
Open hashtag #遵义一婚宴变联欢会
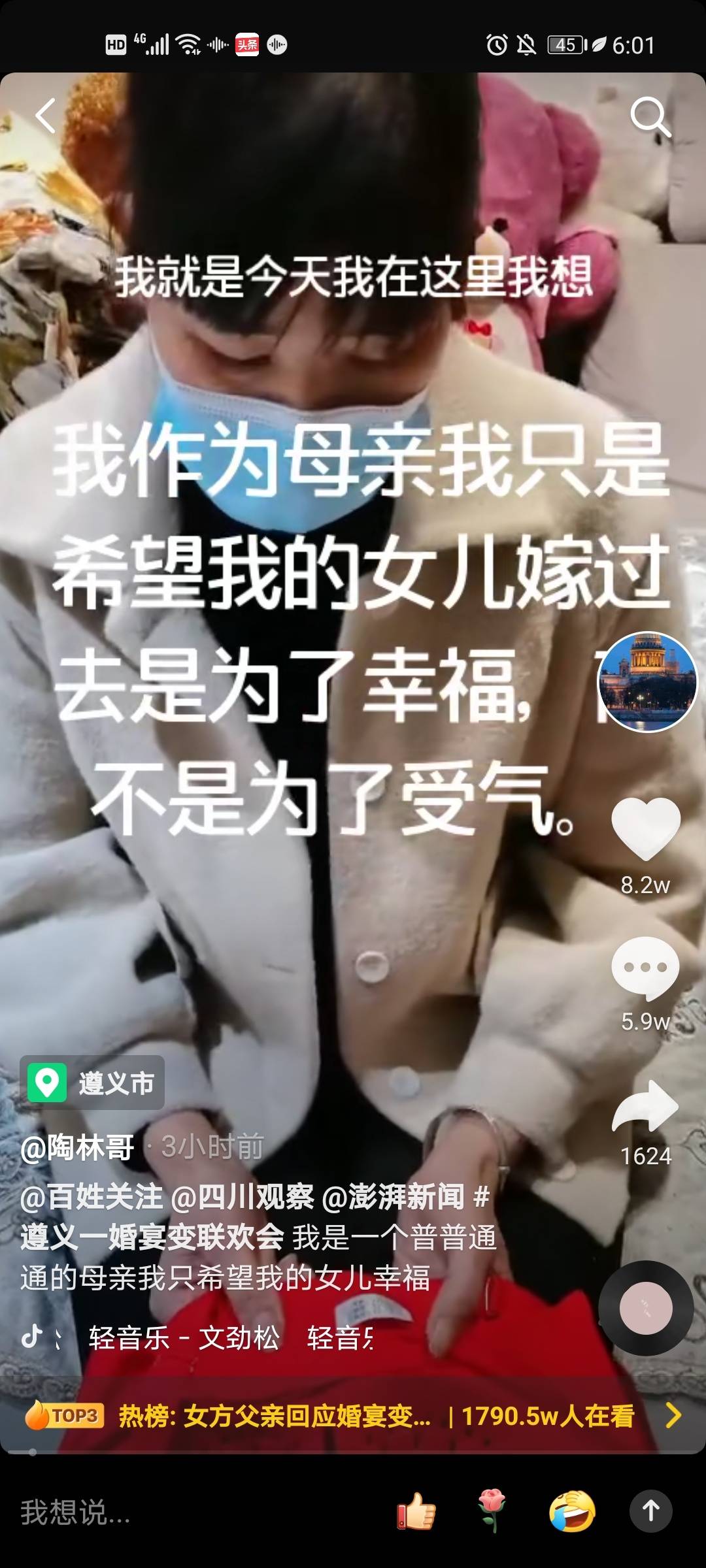click(152, 1237)
